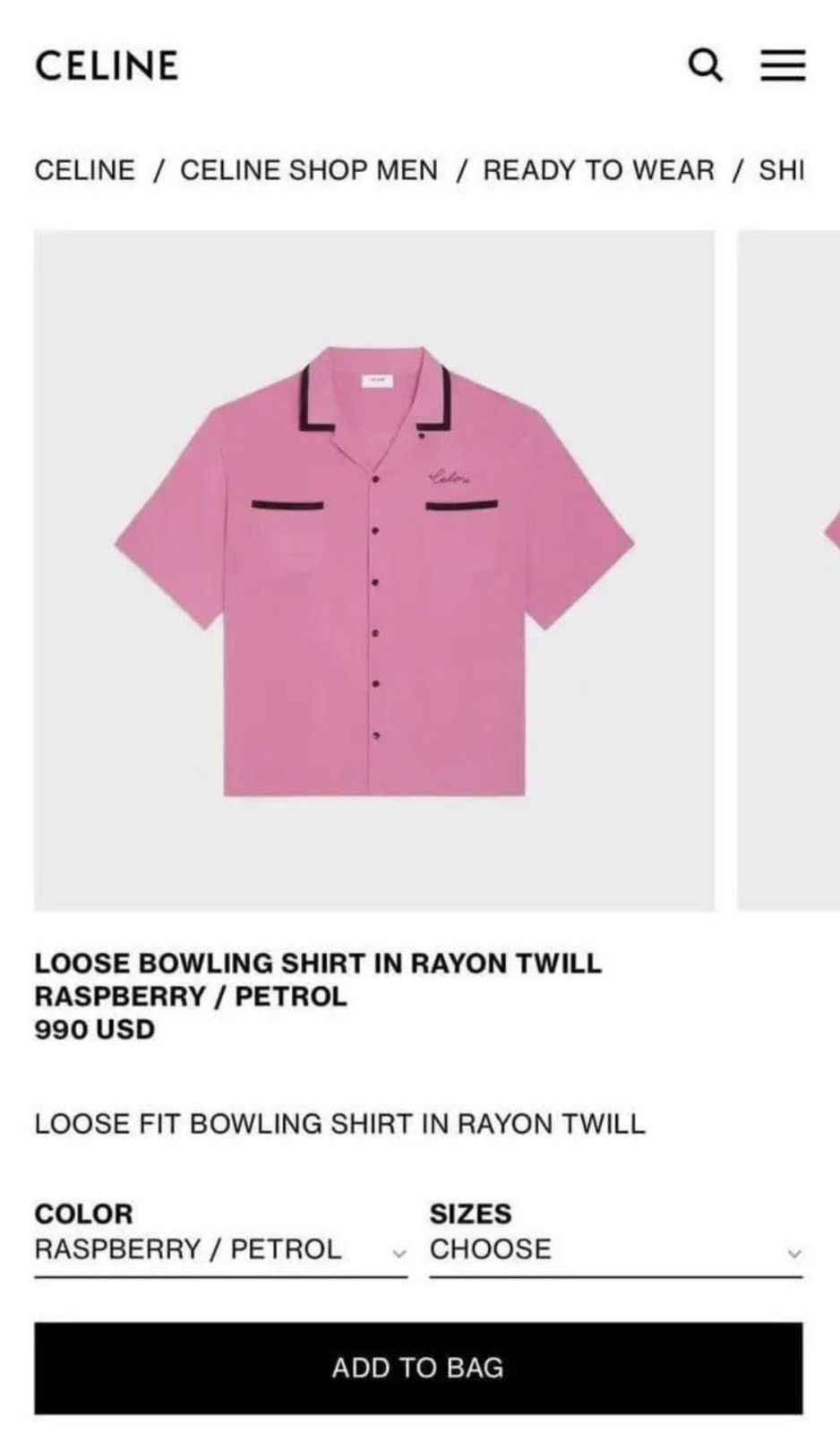This screenshot has width=840, height=1433.
Task: Open CELINE SHOP MEN breadcrumb
Action: 309,170
